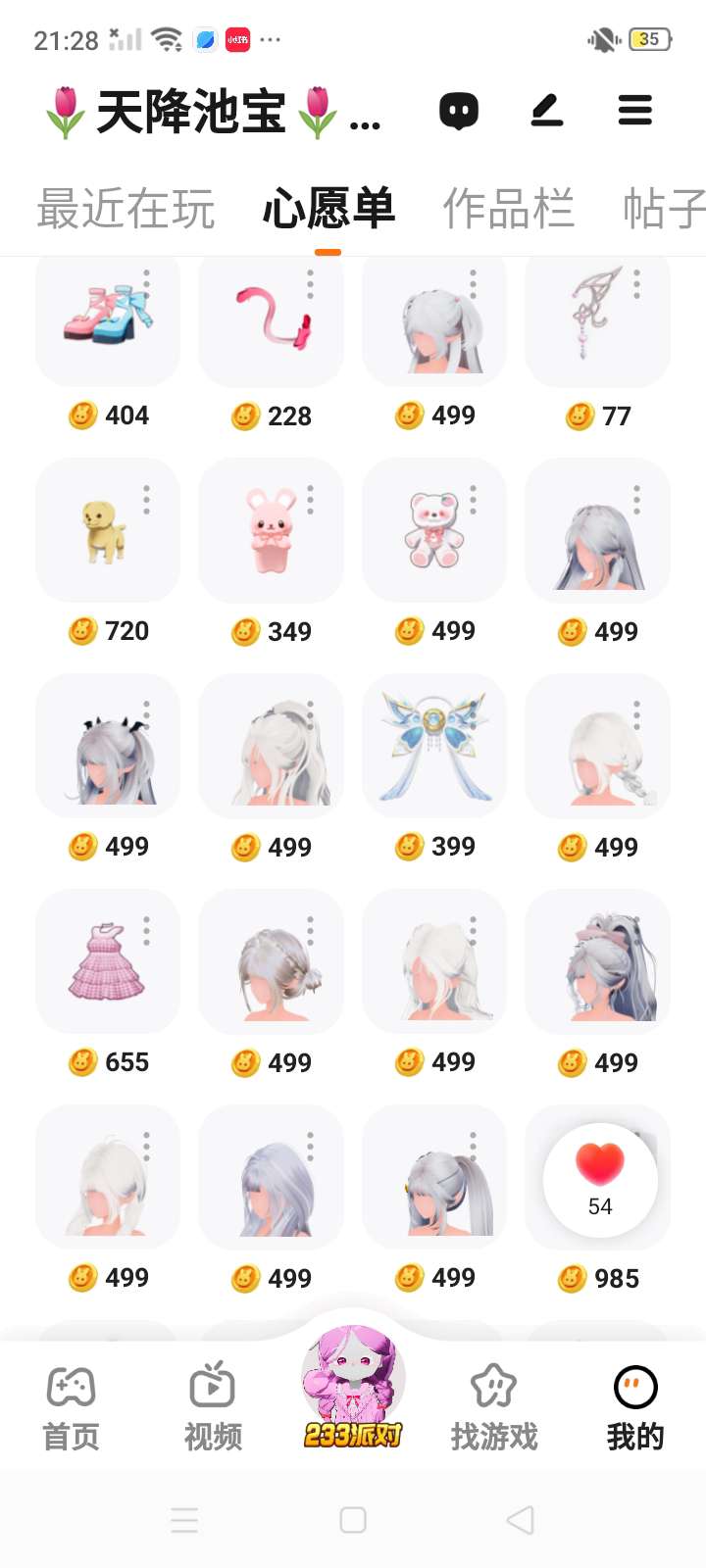The image size is (706, 1568).
Task: Switch to the 作品栏 tab
Action: [x=508, y=210]
